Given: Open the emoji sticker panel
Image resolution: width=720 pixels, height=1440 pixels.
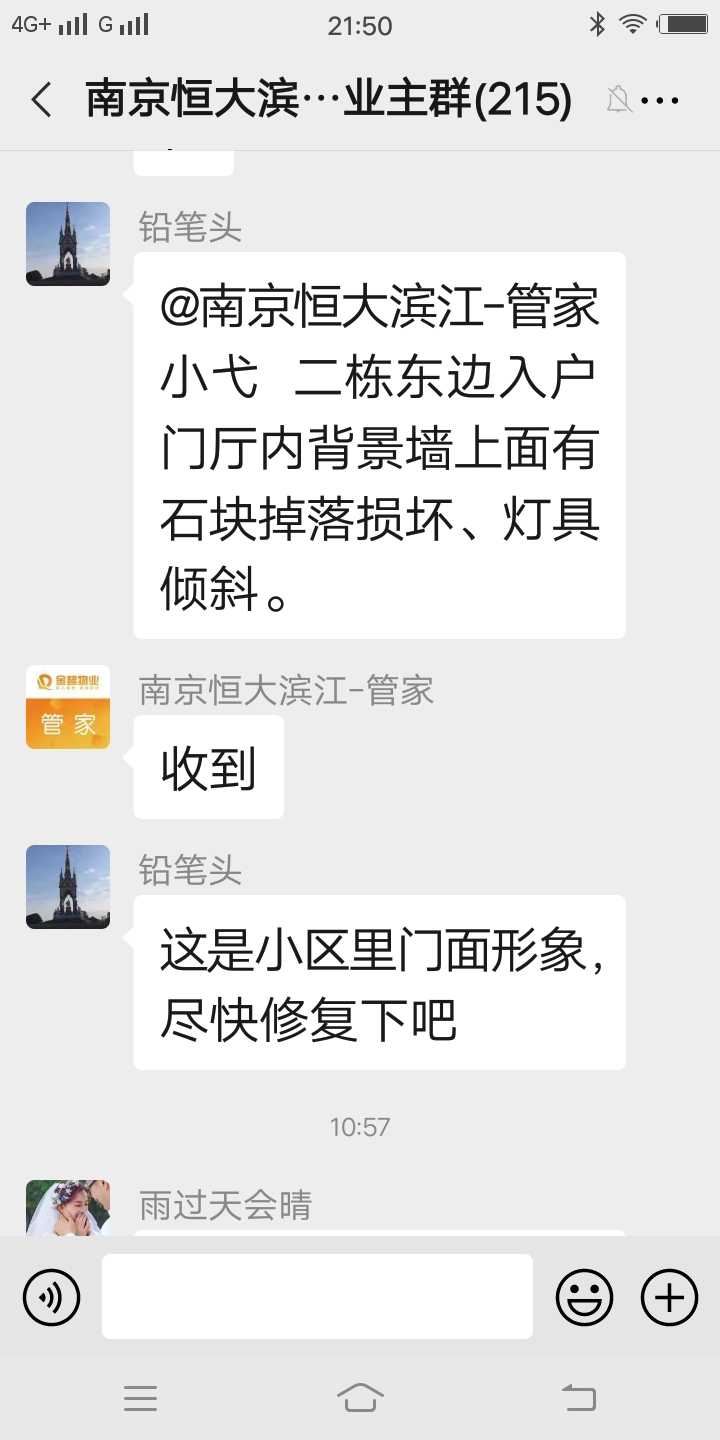Looking at the screenshot, I should 584,1297.
